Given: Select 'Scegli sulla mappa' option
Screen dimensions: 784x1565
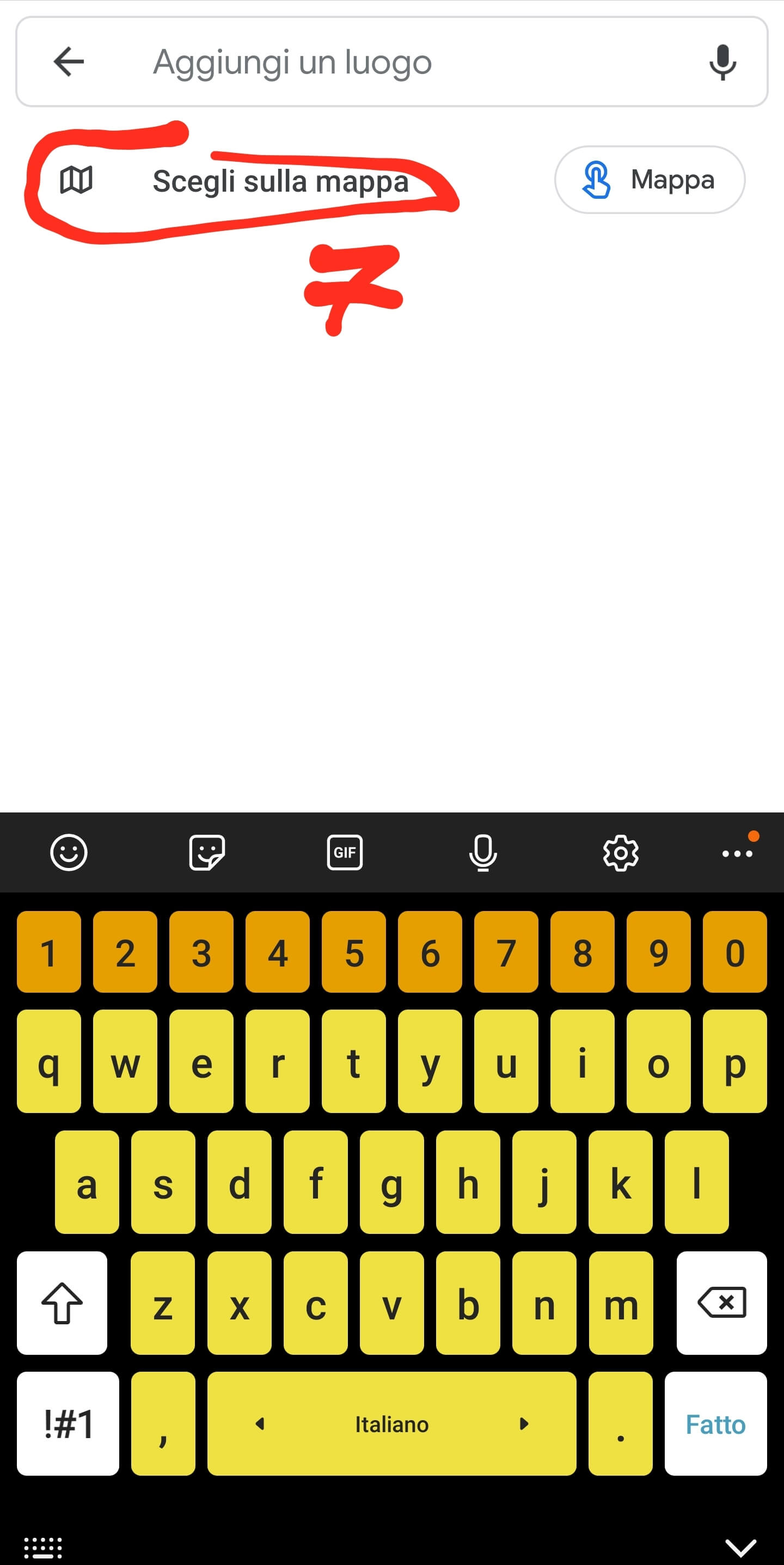Looking at the screenshot, I should (279, 181).
